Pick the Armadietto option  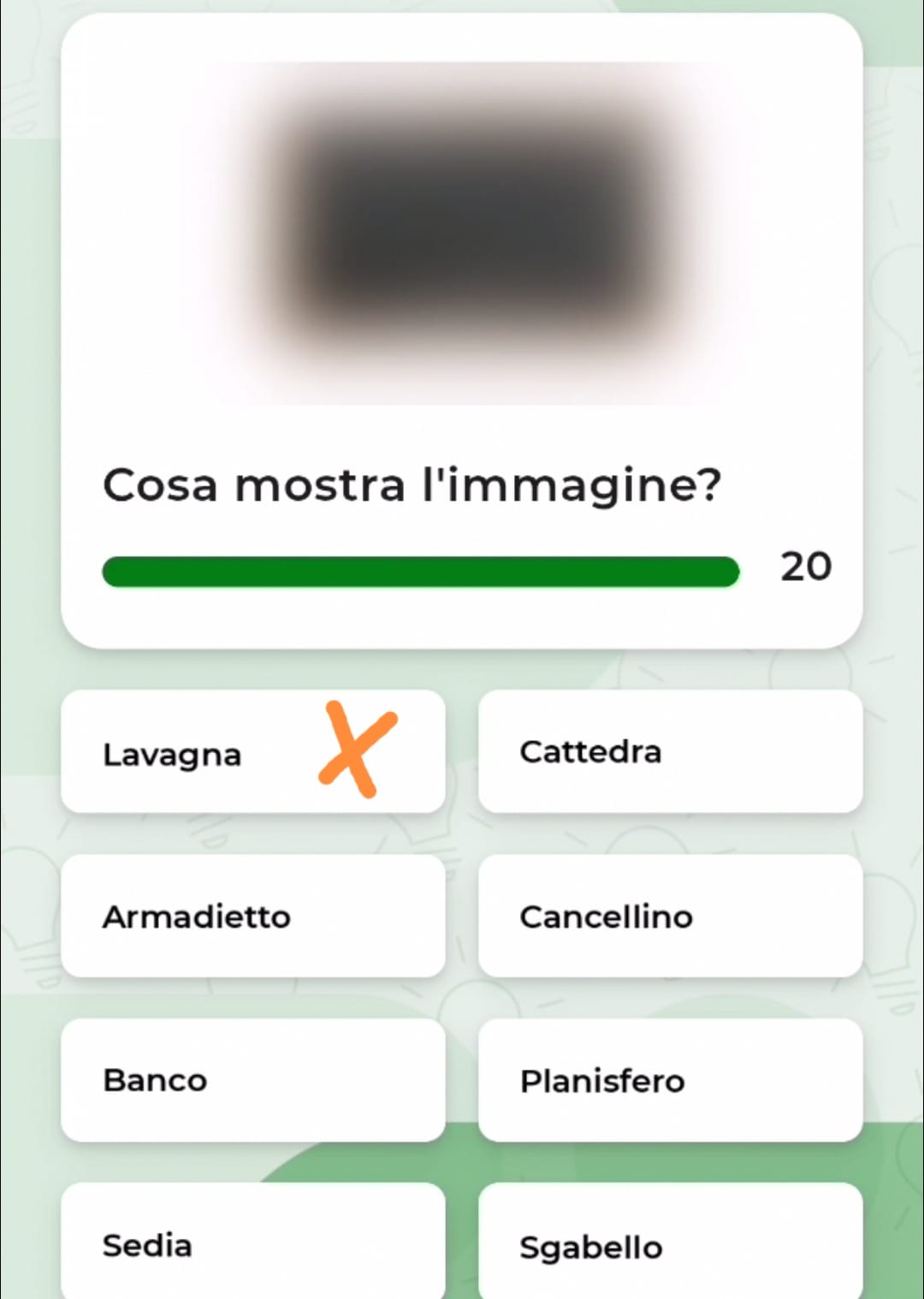point(252,916)
